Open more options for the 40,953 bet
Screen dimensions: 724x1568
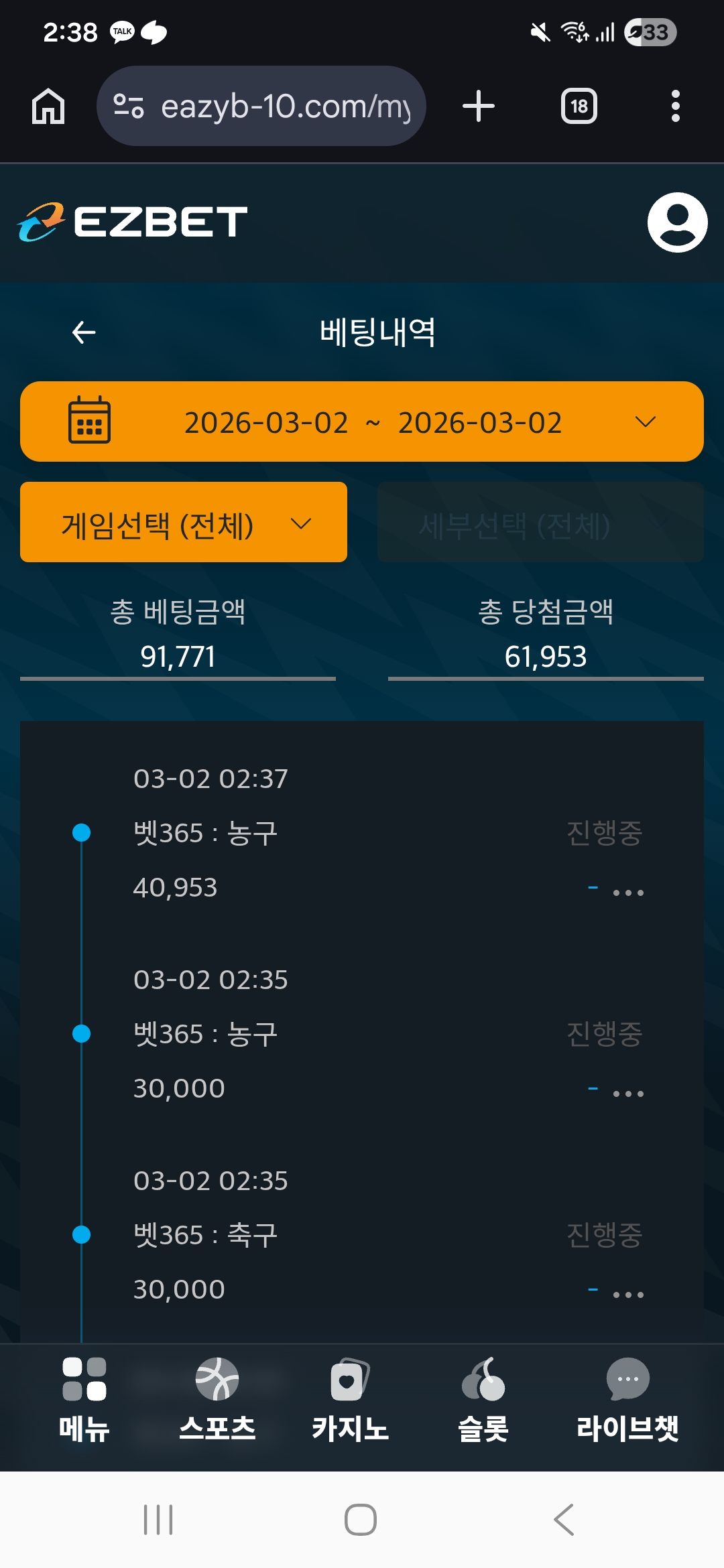tap(628, 893)
